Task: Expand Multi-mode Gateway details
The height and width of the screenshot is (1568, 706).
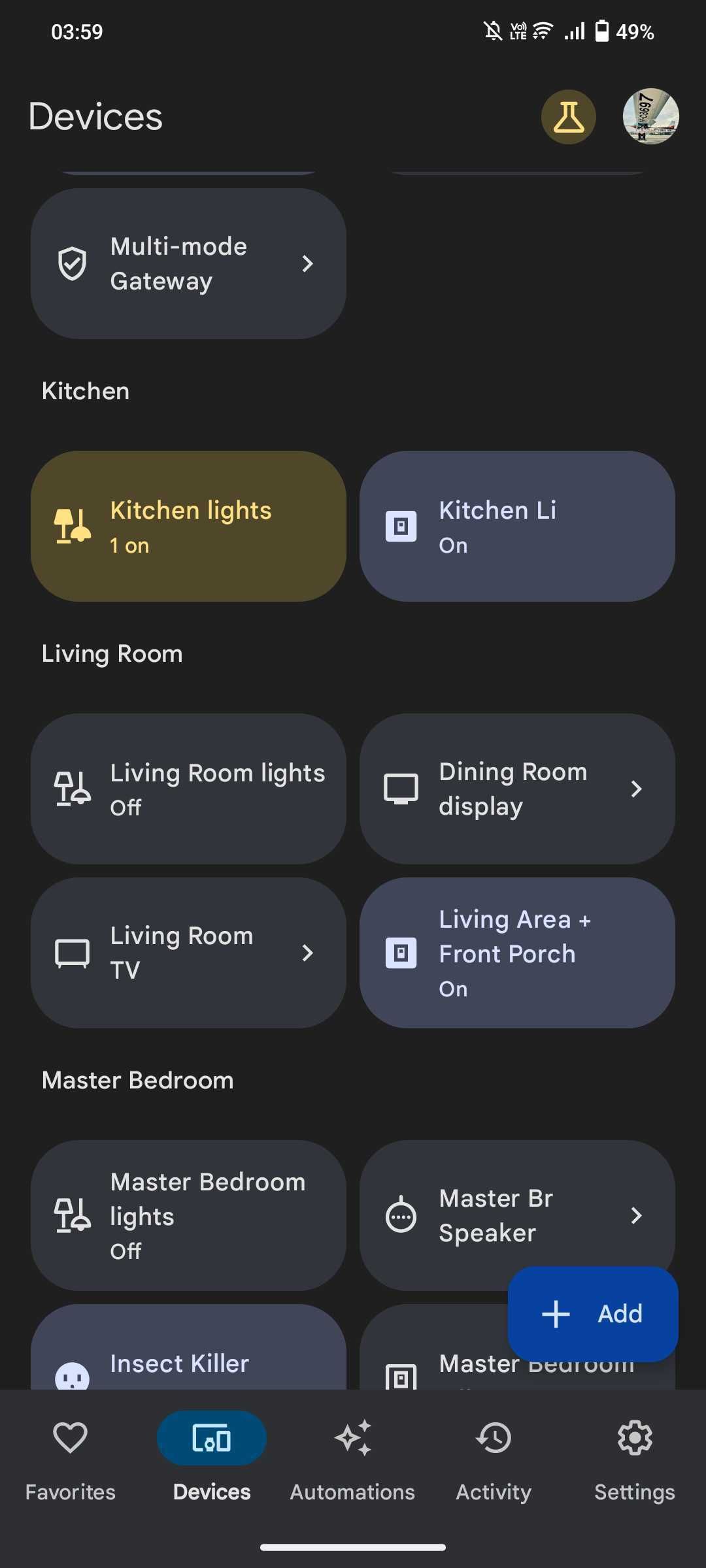Action: tap(307, 263)
